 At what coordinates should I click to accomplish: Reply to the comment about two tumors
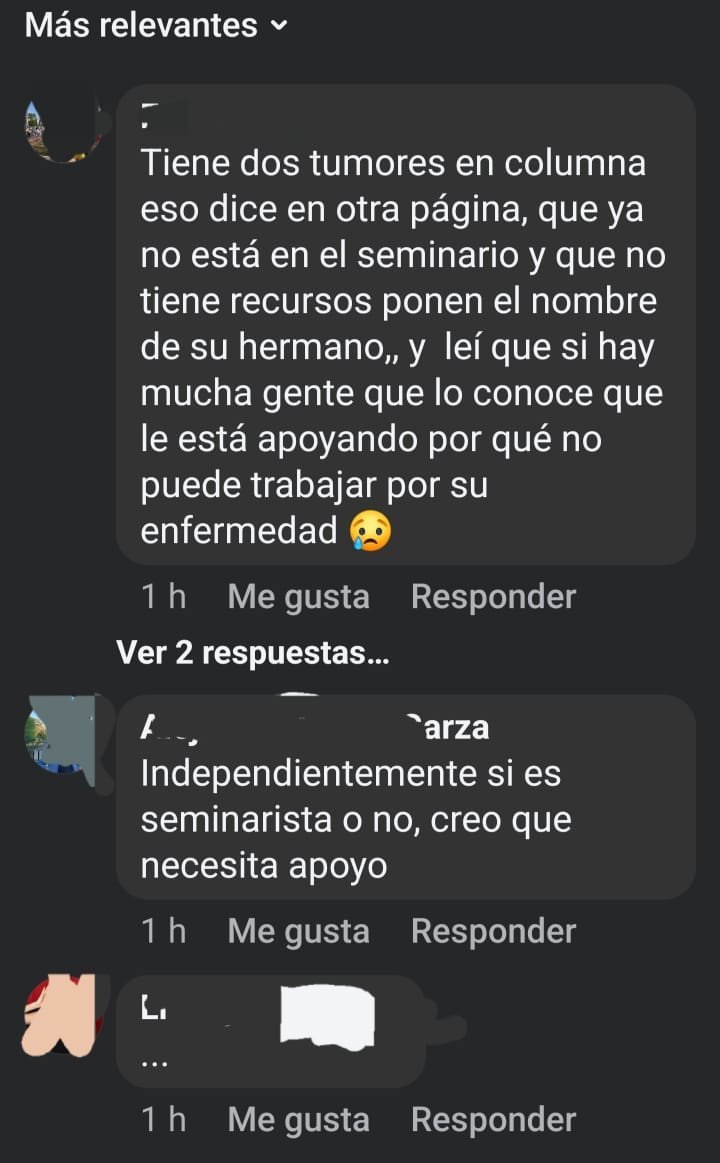[493, 597]
